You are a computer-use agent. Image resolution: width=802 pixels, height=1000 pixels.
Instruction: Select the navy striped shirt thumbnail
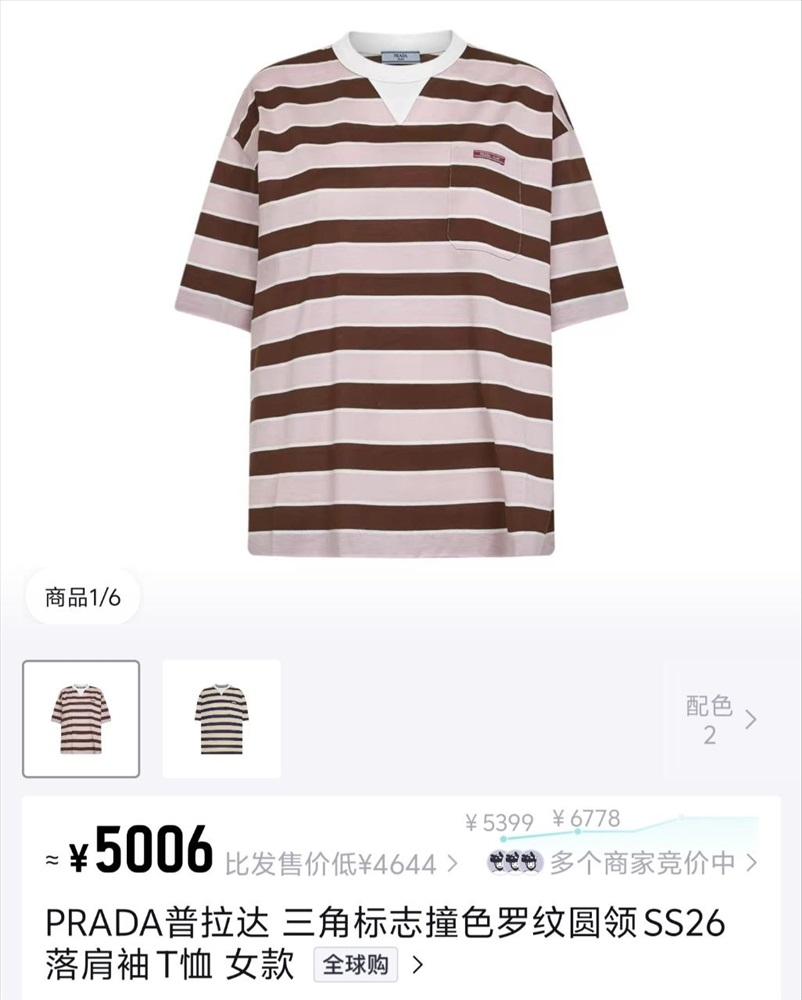[x=222, y=719]
